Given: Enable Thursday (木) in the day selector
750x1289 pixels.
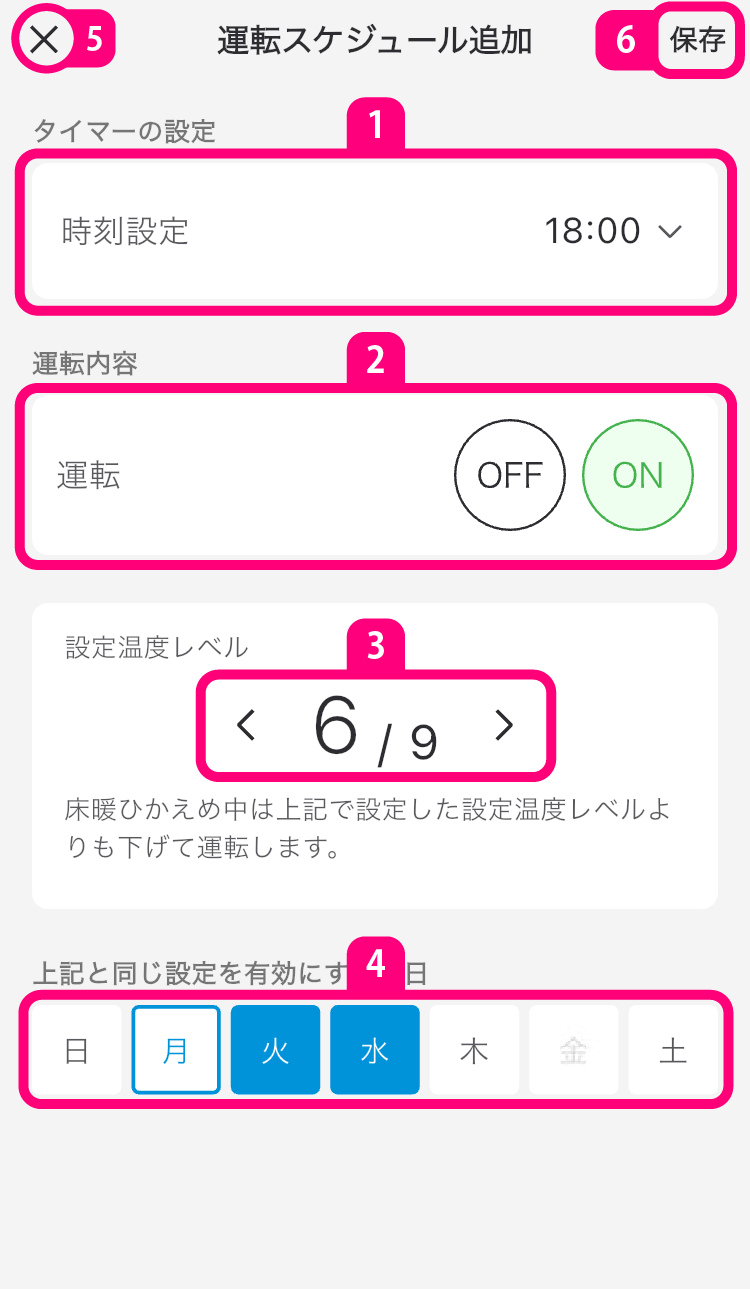Looking at the screenshot, I should pyautogui.click(x=474, y=1051).
